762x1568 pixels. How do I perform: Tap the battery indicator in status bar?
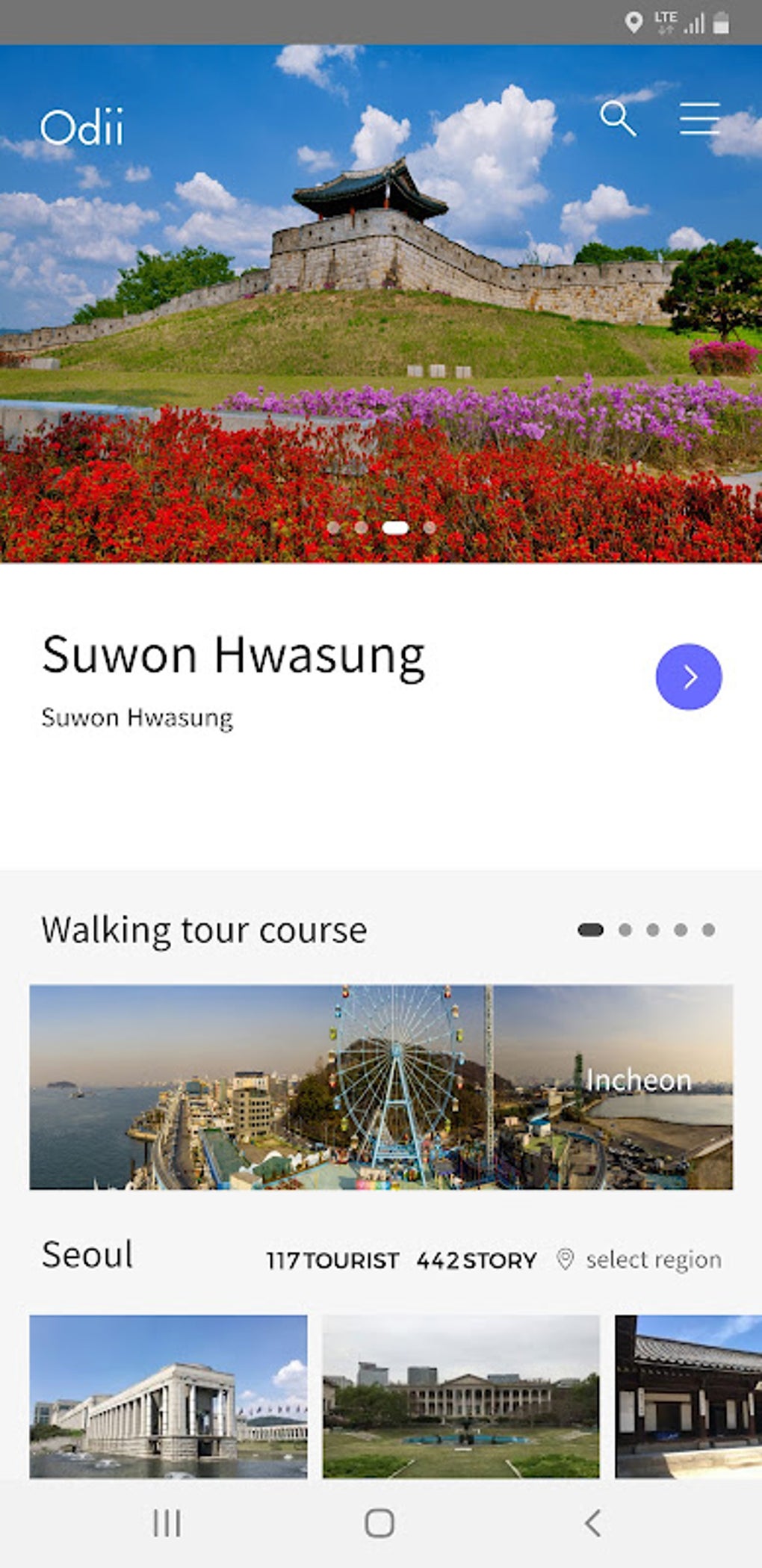722,23
